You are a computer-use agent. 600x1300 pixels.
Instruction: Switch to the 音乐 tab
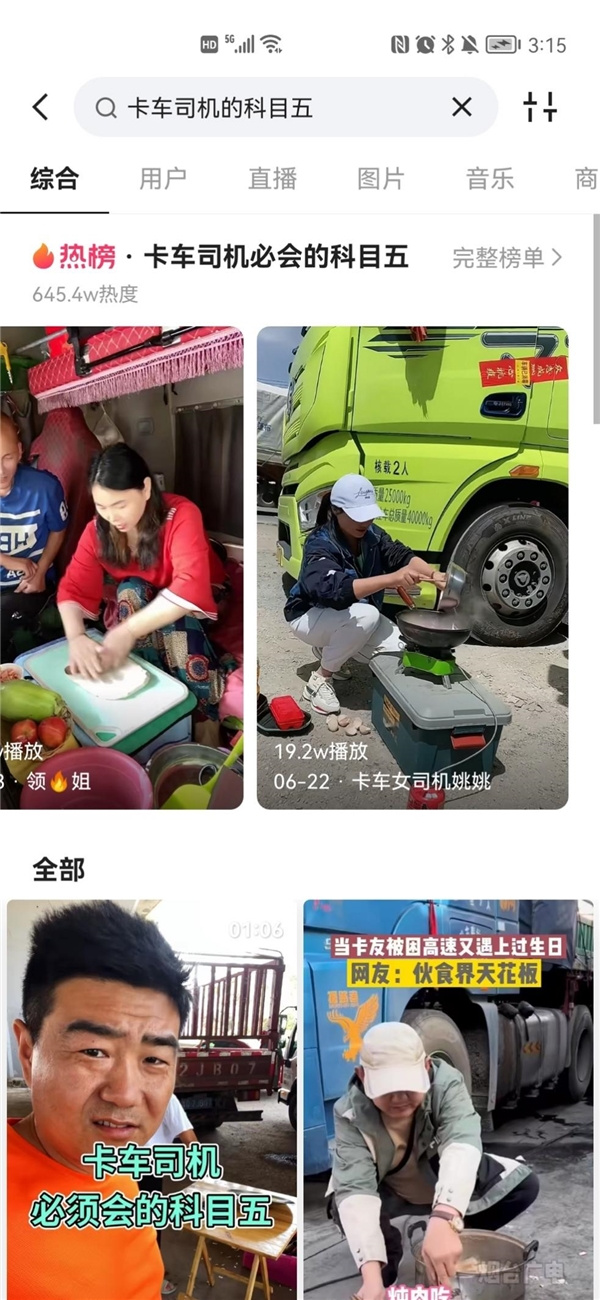pyautogui.click(x=490, y=179)
